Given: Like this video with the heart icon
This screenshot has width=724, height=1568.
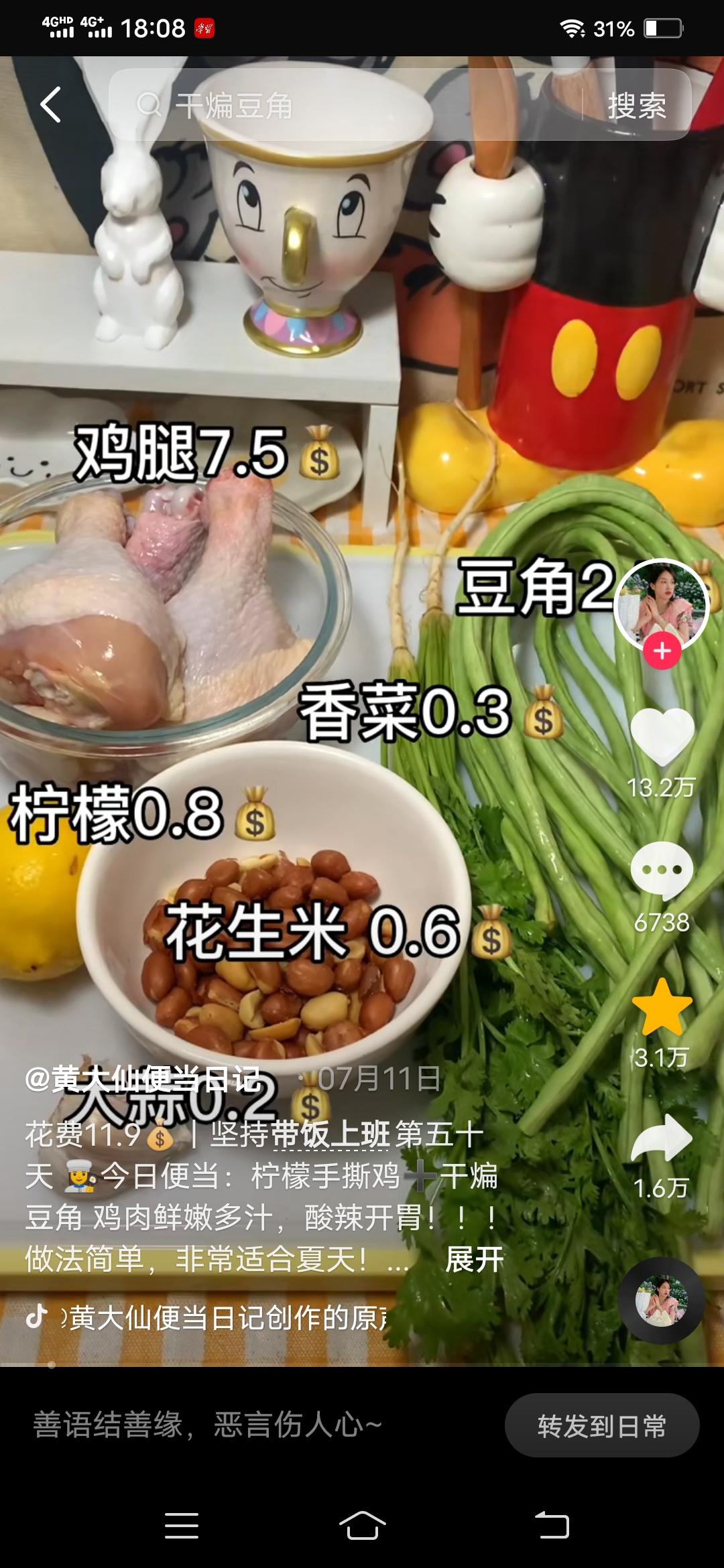Looking at the screenshot, I should click(662, 737).
